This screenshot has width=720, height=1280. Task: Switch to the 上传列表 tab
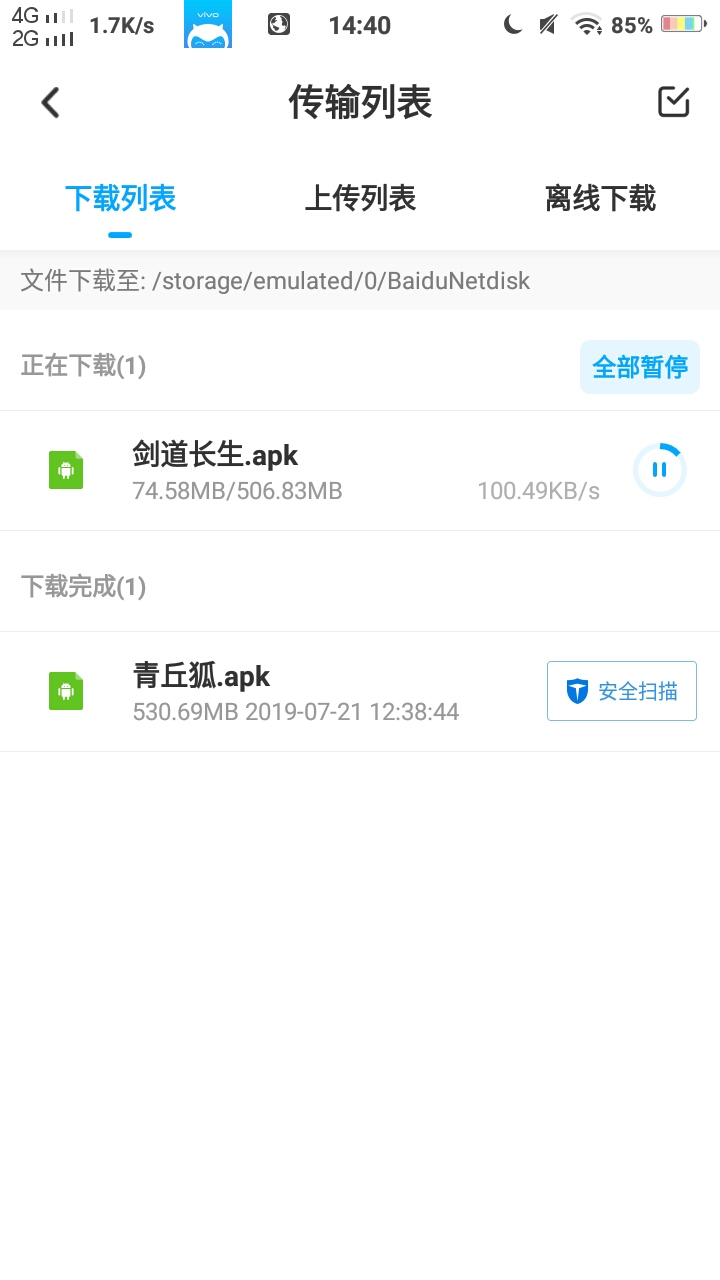click(360, 198)
